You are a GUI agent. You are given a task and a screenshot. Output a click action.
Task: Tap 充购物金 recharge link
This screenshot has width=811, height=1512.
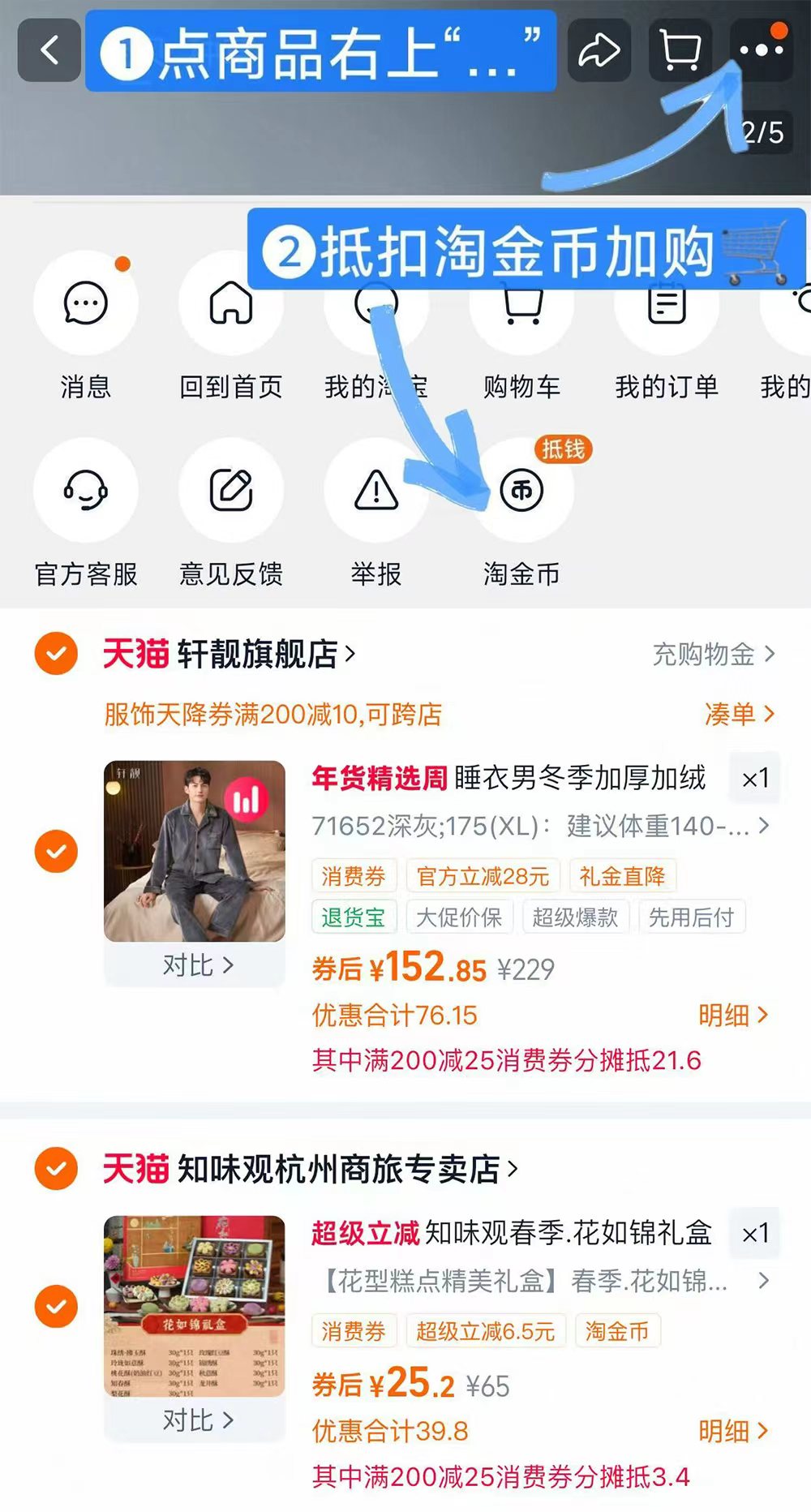(708, 654)
